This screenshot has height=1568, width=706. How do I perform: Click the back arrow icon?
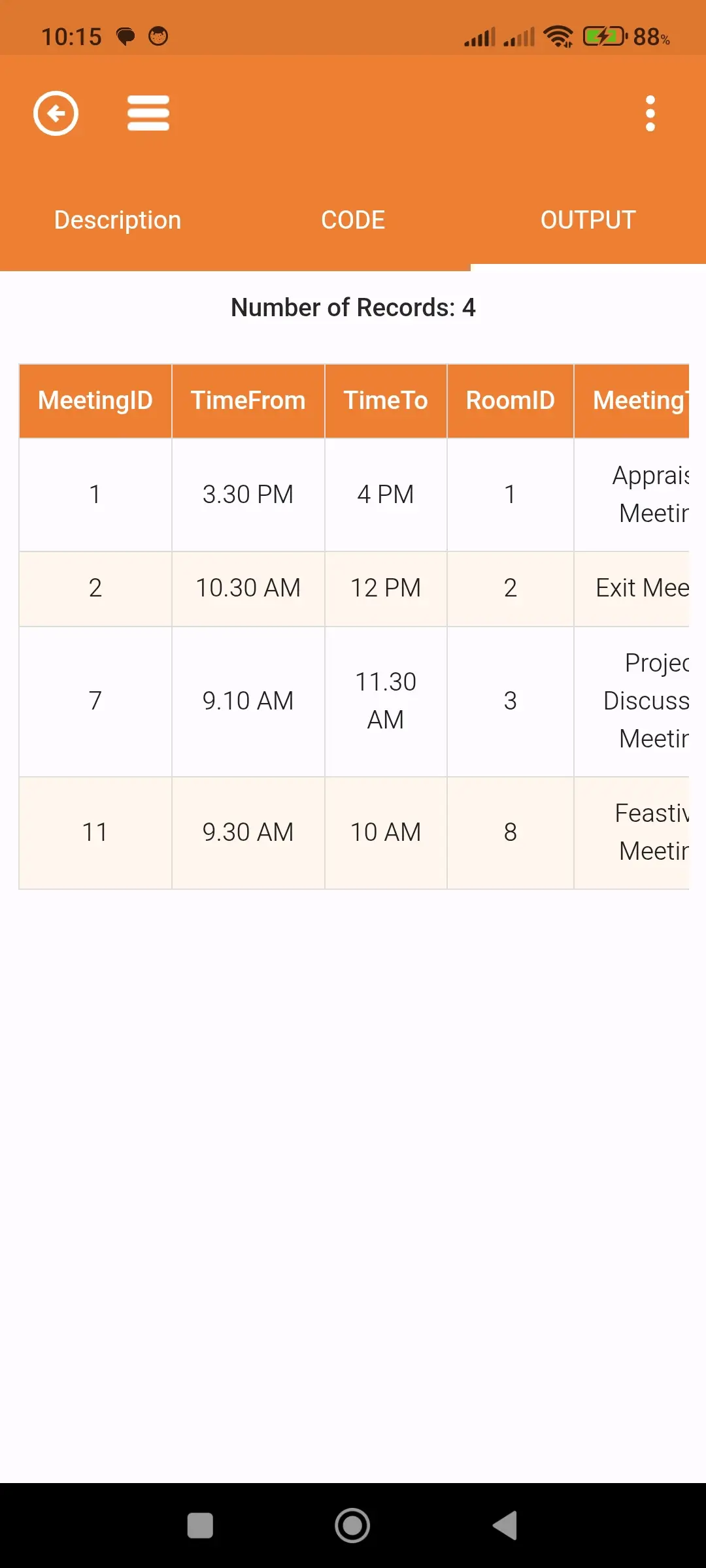[56, 113]
